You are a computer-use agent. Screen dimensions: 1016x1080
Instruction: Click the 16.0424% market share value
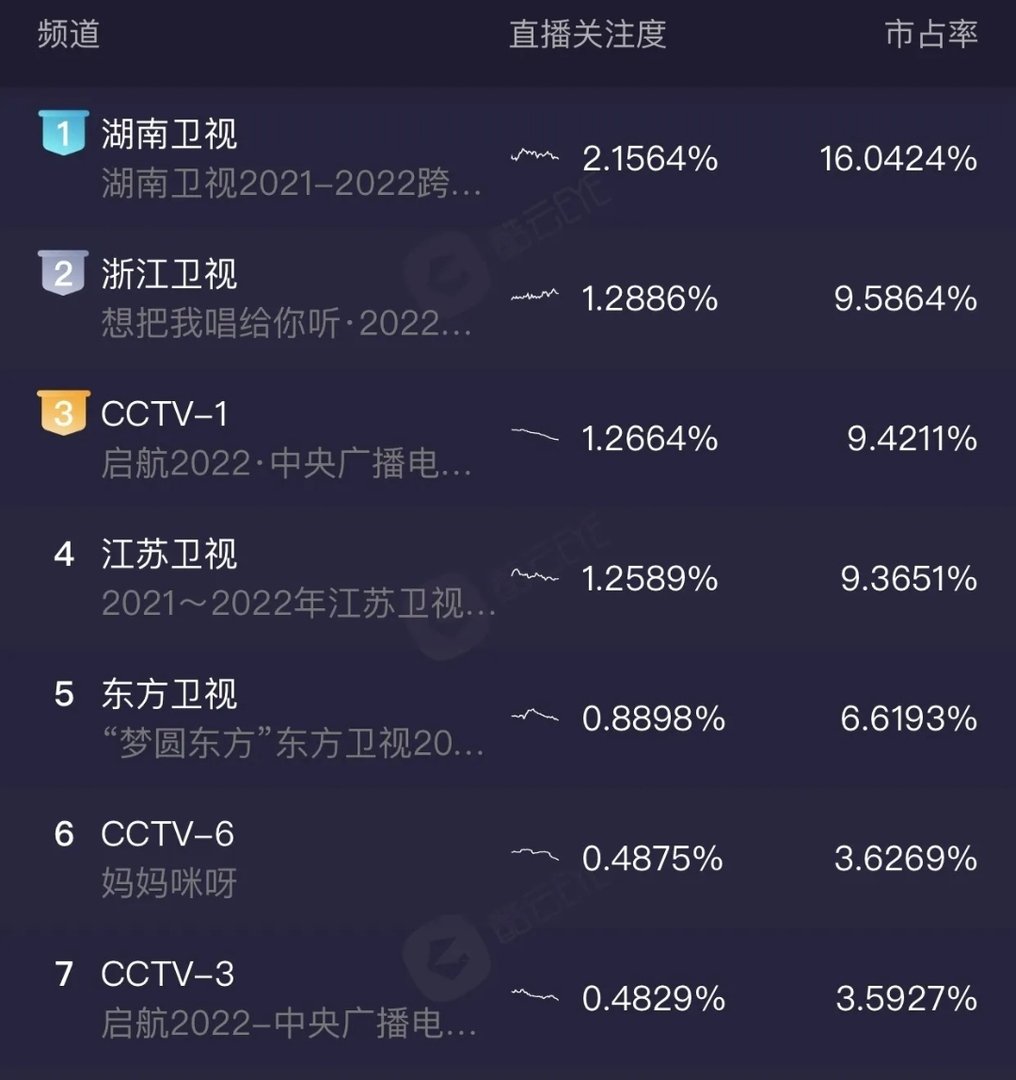pyautogui.click(x=896, y=157)
